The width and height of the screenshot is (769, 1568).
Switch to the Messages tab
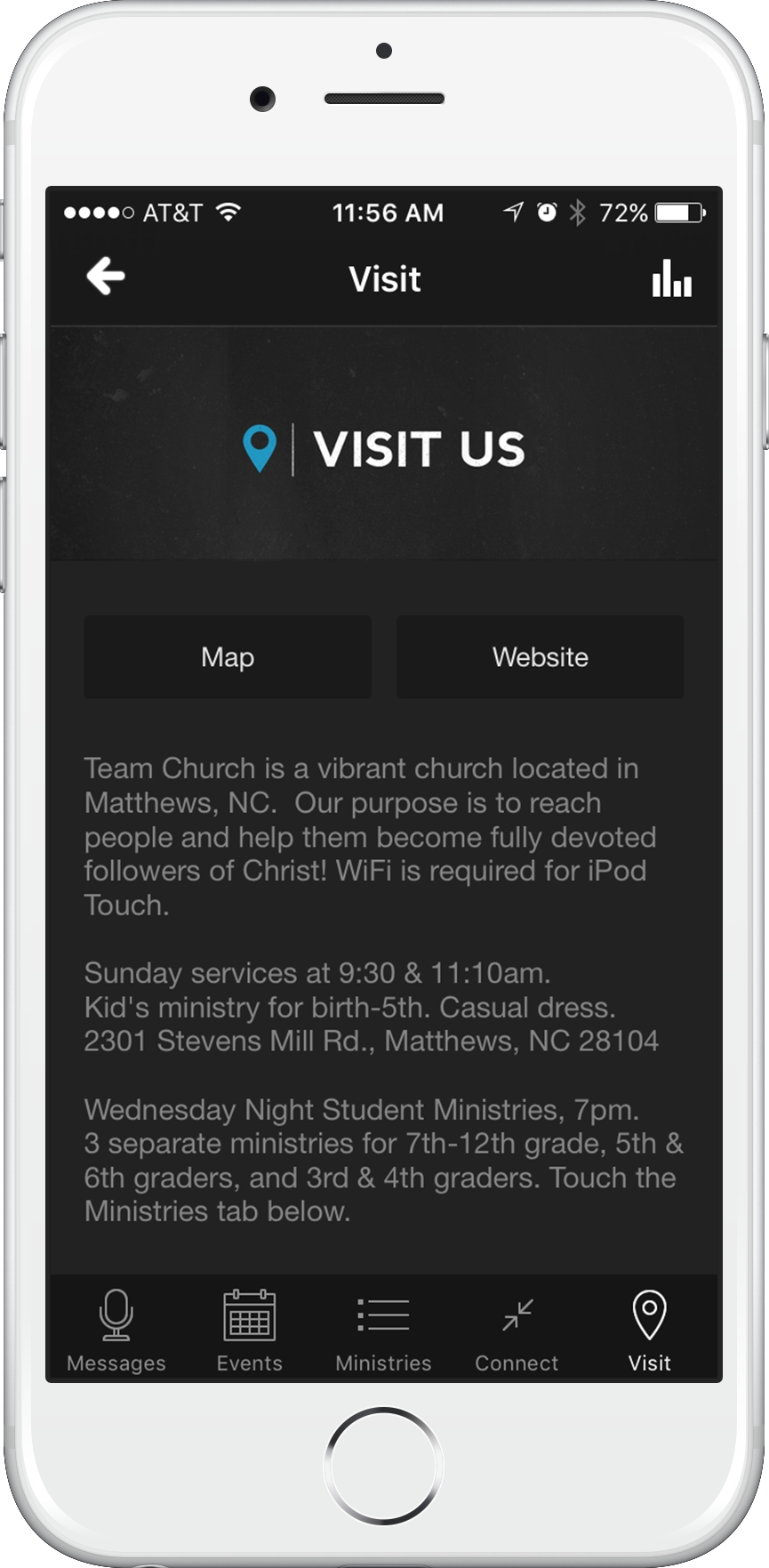116,1330
